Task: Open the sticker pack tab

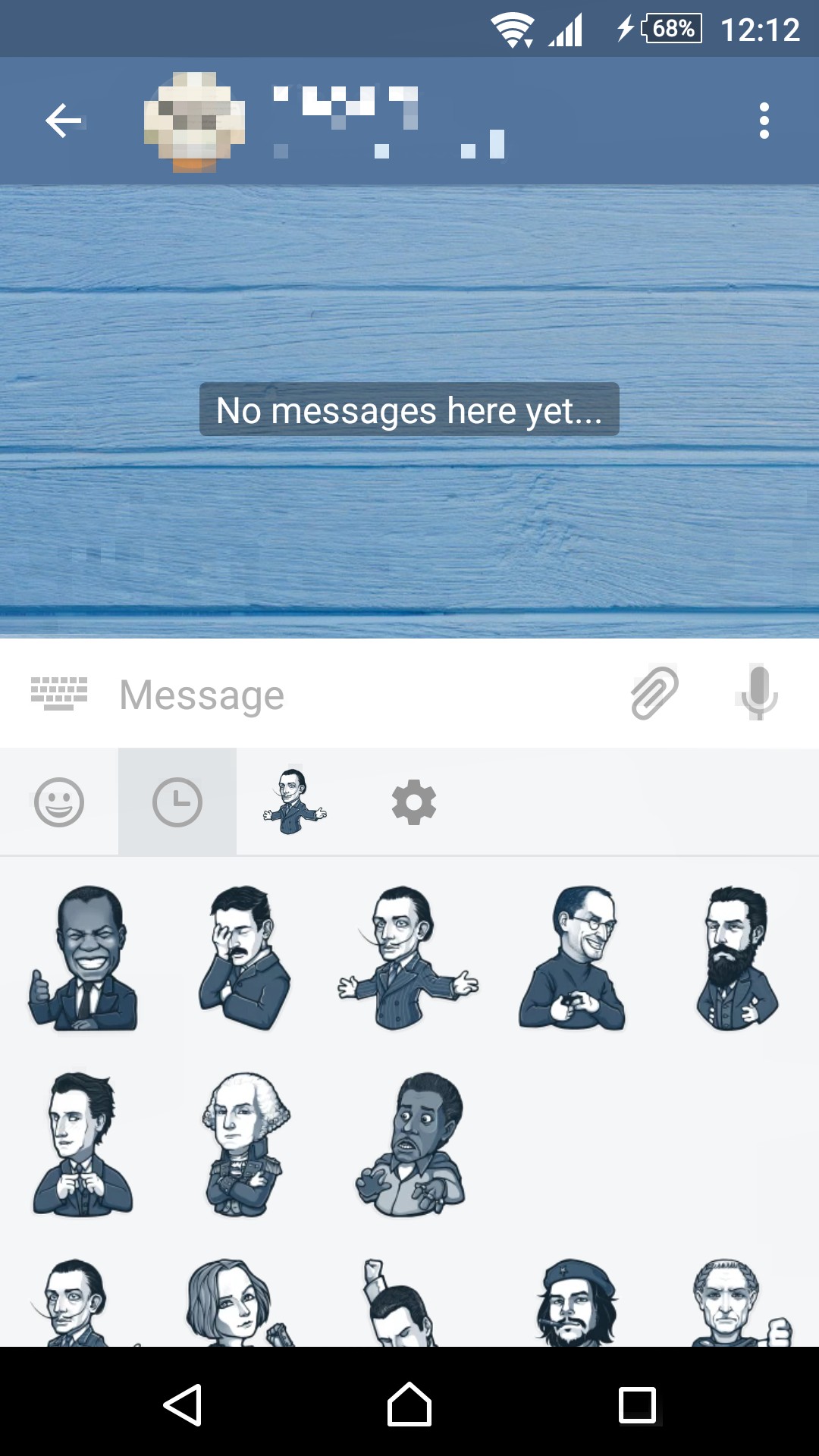Action: click(295, 802)
